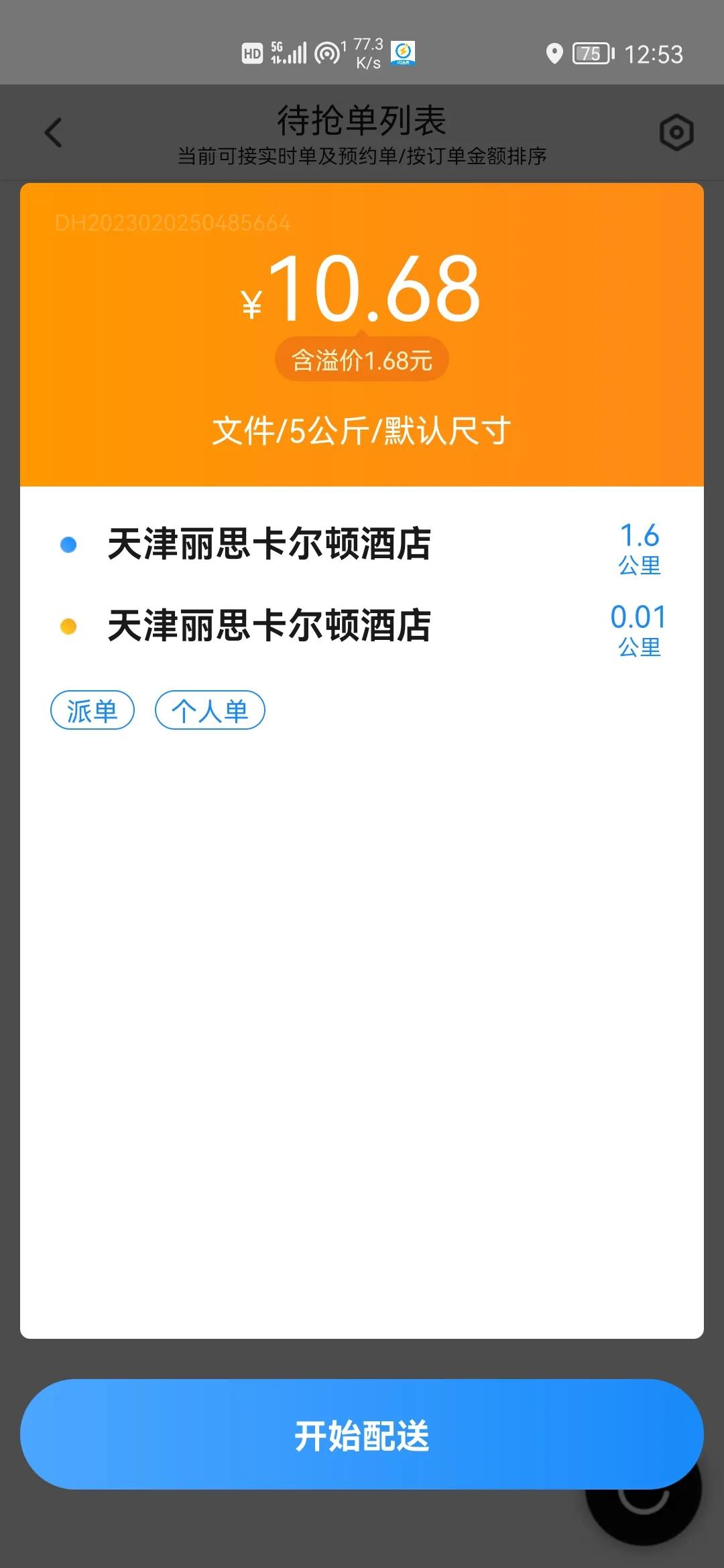
Task: Select the 待抢单列表 title
Action: (x=362, y=121)
